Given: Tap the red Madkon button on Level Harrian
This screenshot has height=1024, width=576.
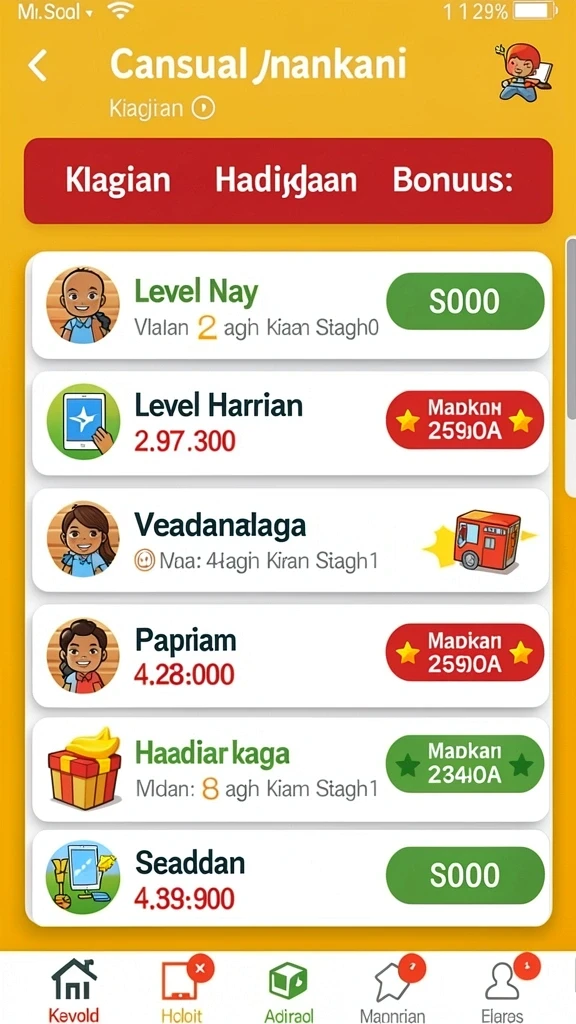Looking at the screenshot, I should (465, 420).
